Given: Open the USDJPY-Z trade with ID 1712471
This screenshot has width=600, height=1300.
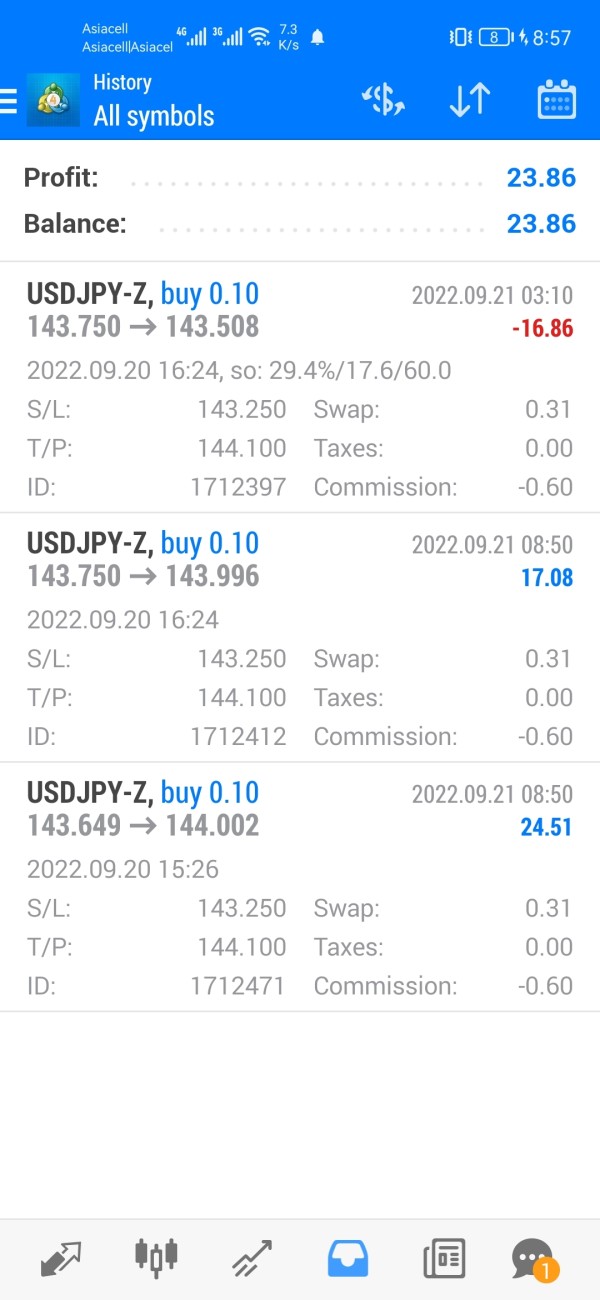Looking at the screenshot, I should [300, 887].
